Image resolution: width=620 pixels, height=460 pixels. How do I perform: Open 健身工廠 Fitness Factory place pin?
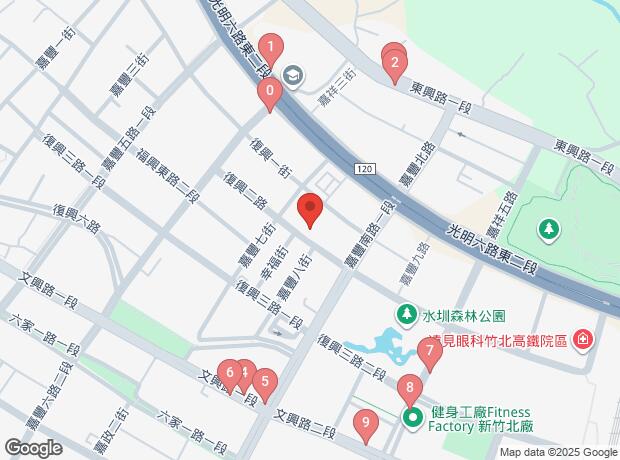pyautogui.click(x=412, y=419)
